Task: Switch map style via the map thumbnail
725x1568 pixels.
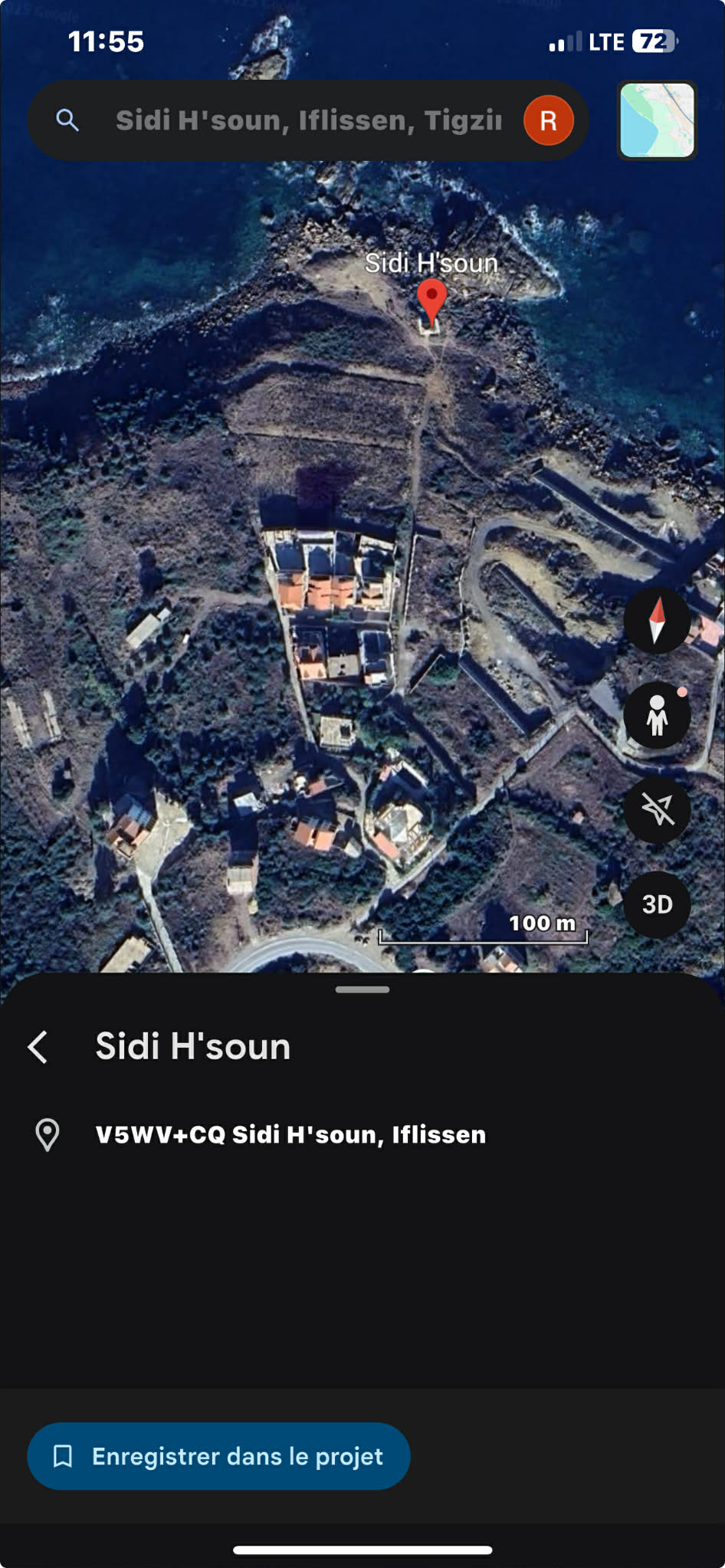Action: [x=657, y=120]
